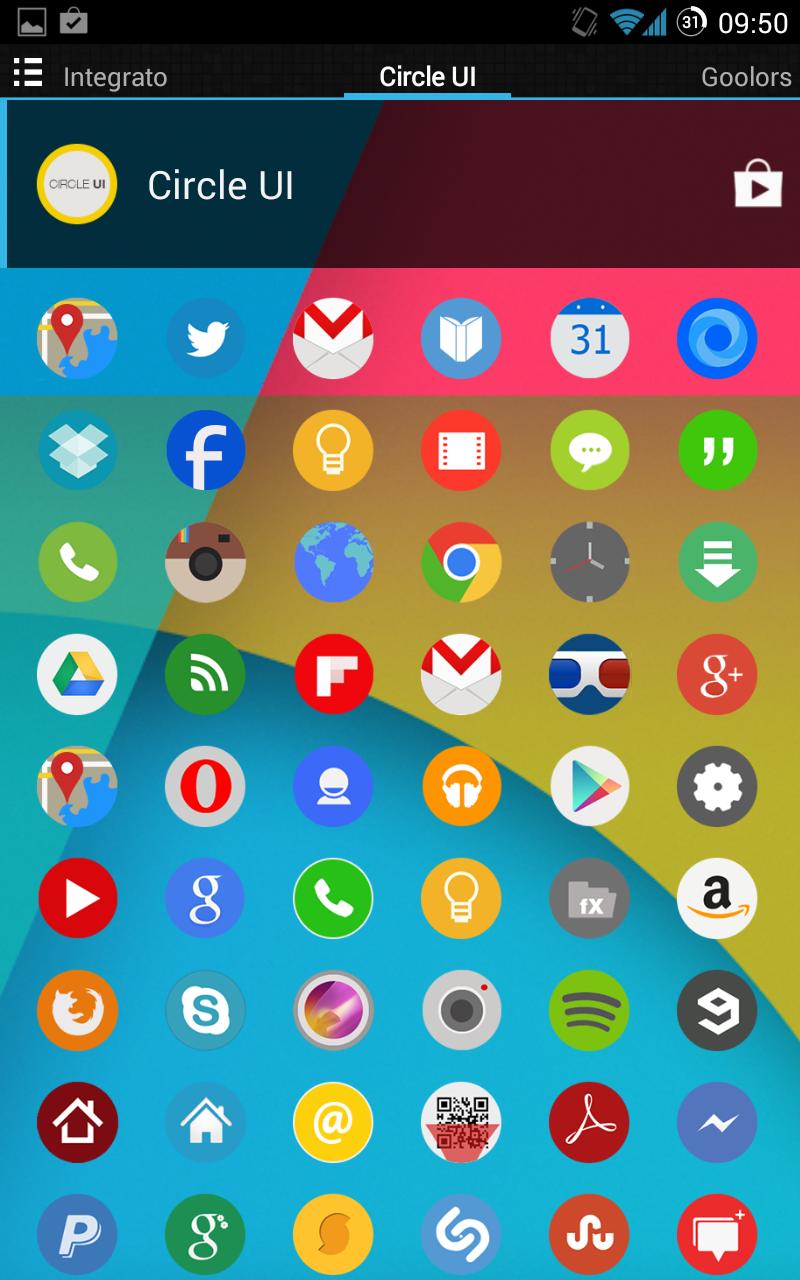
Task: Open the list view icon in the top bar
Action: pyautogui.click(x=27, y=74)
